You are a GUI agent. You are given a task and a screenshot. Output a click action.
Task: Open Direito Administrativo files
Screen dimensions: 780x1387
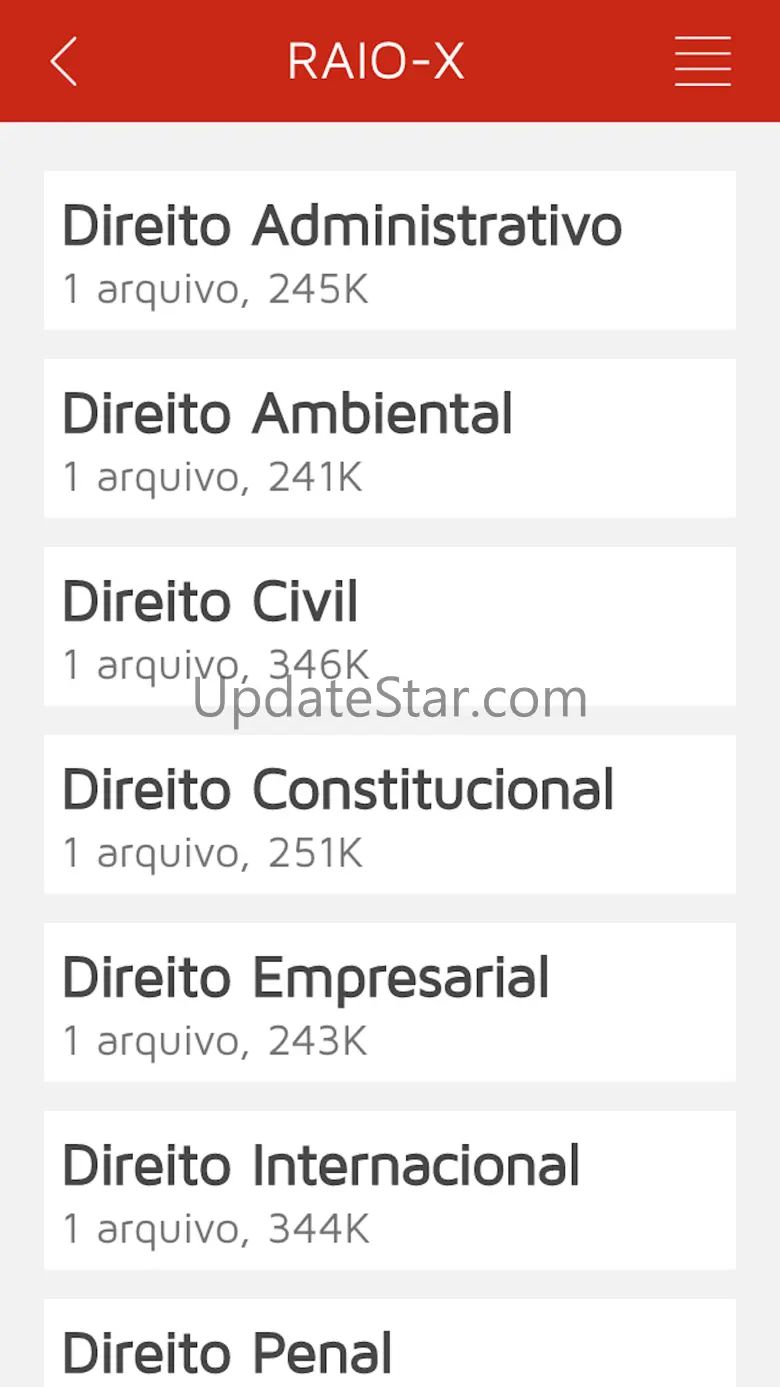click(x=390, y=250)
